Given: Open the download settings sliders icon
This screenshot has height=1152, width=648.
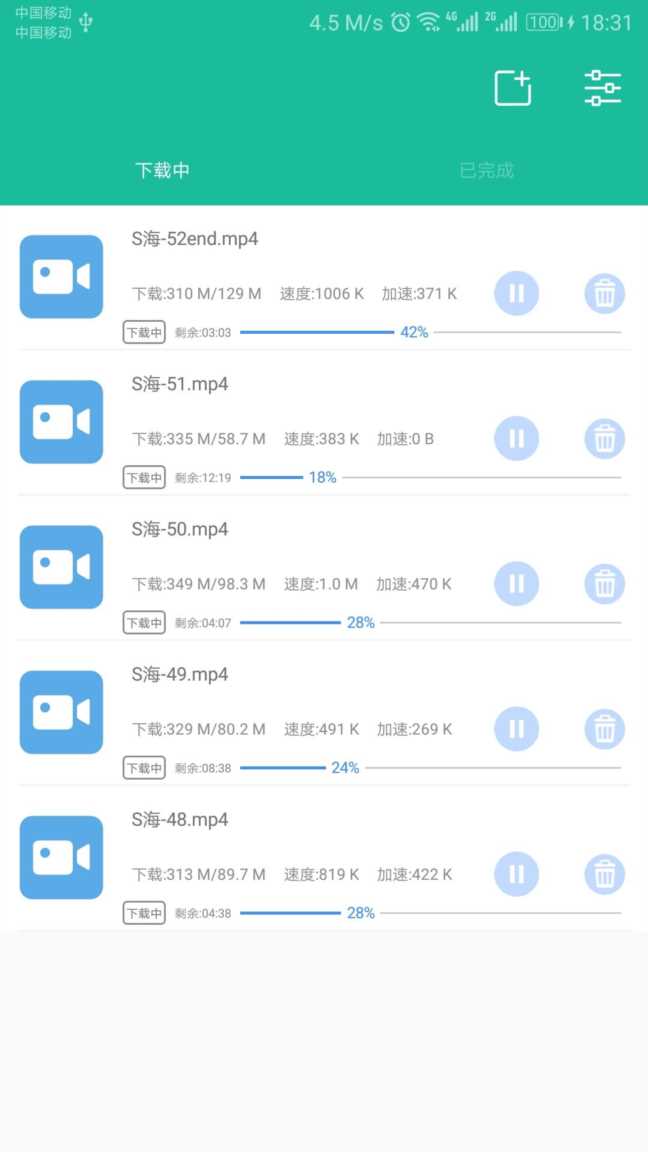Looking at the screenshot, I should coord(603,88).
